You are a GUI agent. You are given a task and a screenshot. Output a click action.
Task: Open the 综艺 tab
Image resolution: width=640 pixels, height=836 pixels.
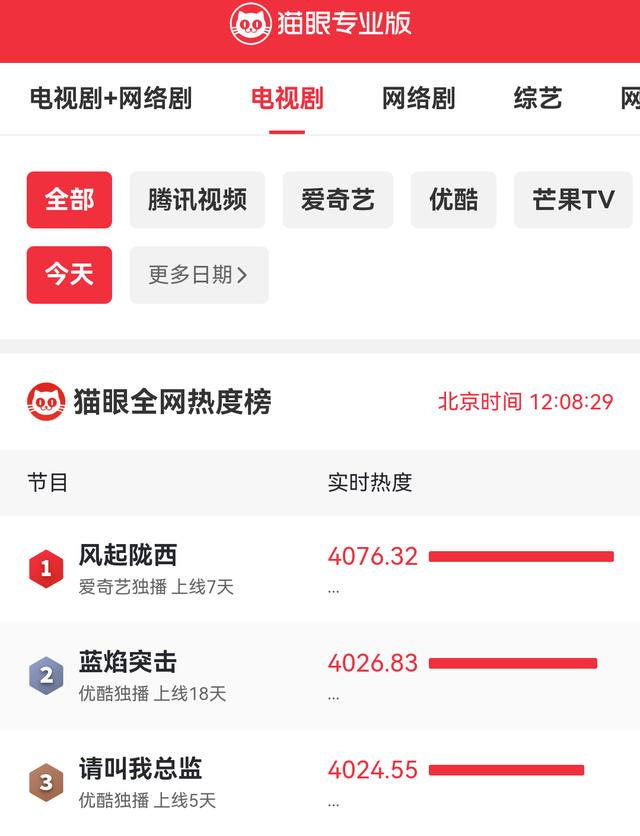coord(538,98)
